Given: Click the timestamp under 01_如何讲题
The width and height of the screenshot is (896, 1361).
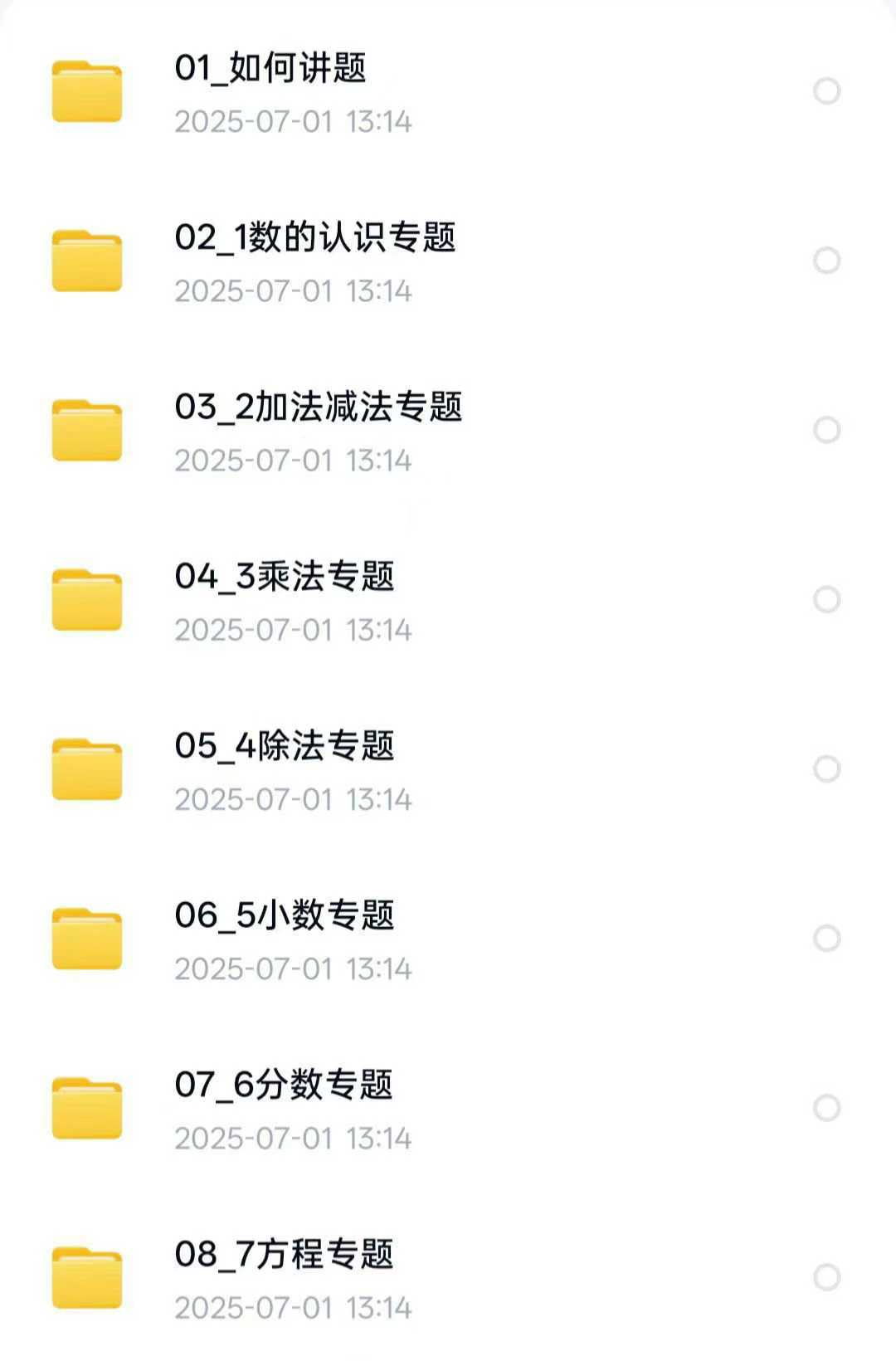Looking at the screenshot, I should click(x=293, y=122).
